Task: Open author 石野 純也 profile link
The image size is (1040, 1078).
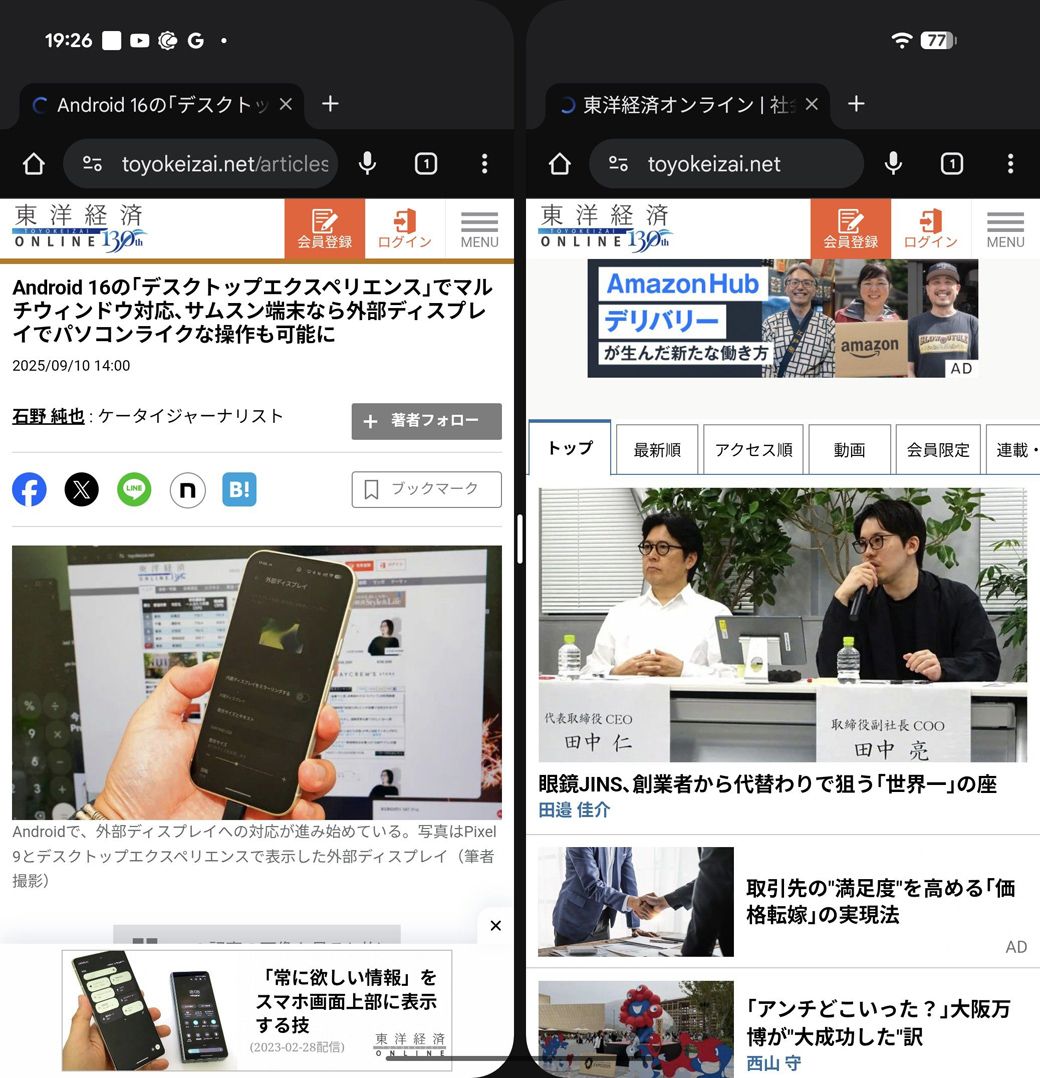Action: point(48,416)
